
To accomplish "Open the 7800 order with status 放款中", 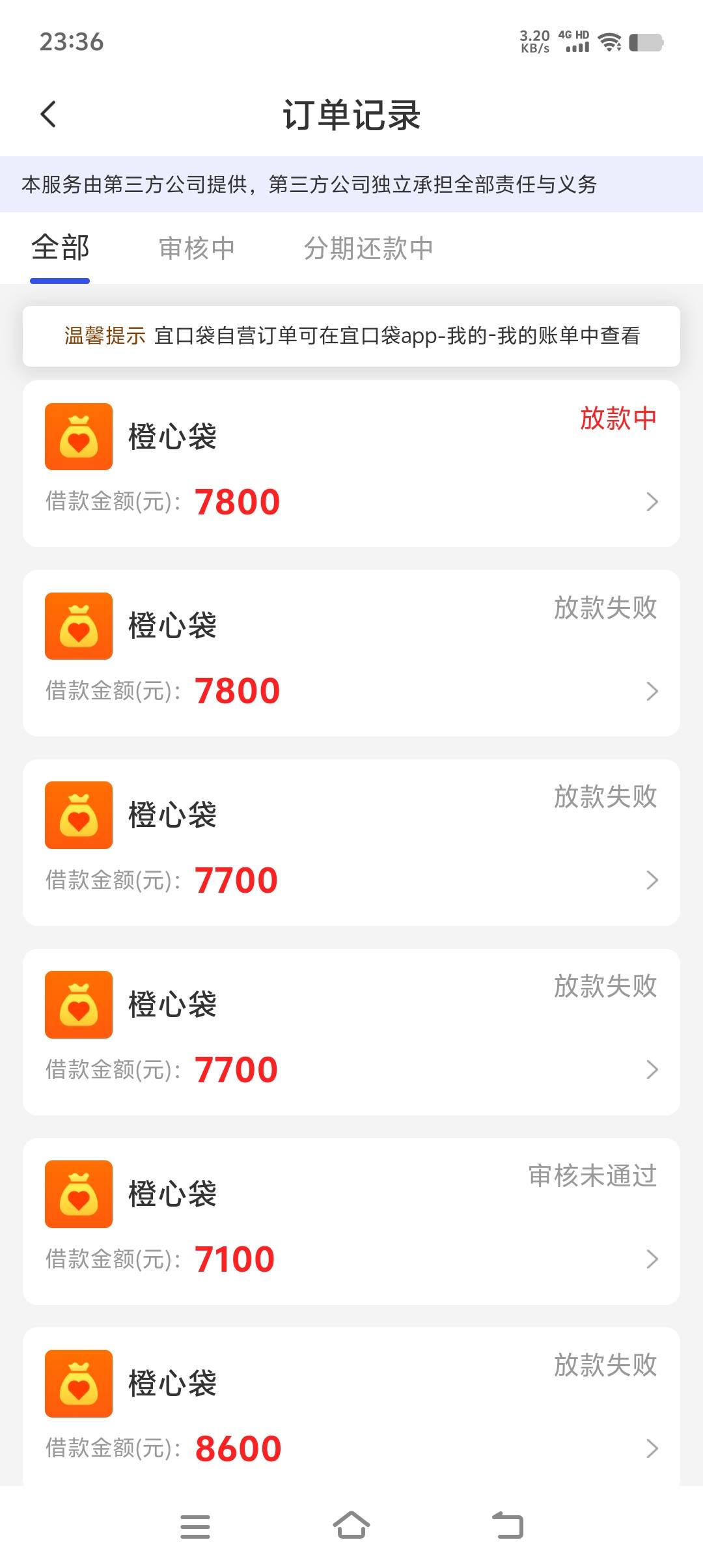I will click(351, 464).
